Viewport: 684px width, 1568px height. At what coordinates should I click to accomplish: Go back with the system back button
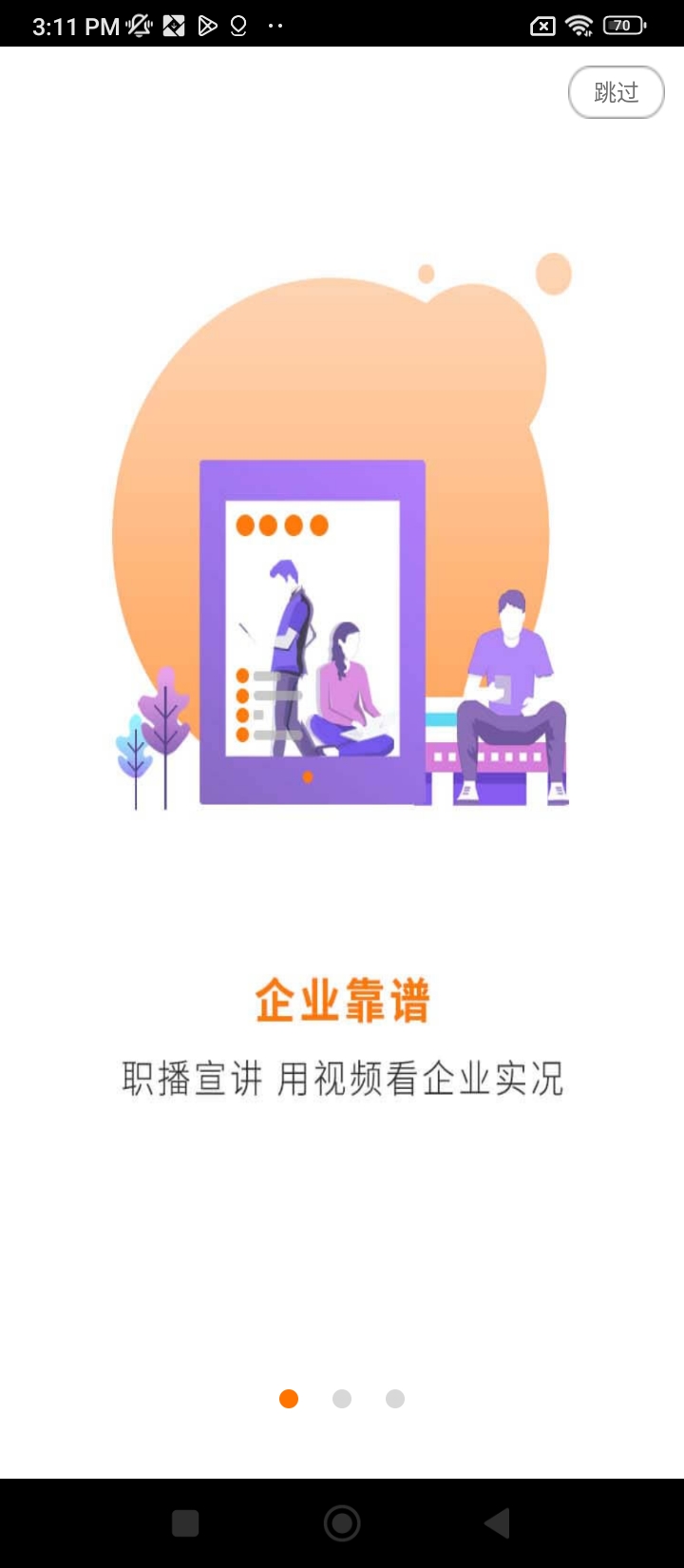(498, 1523)
